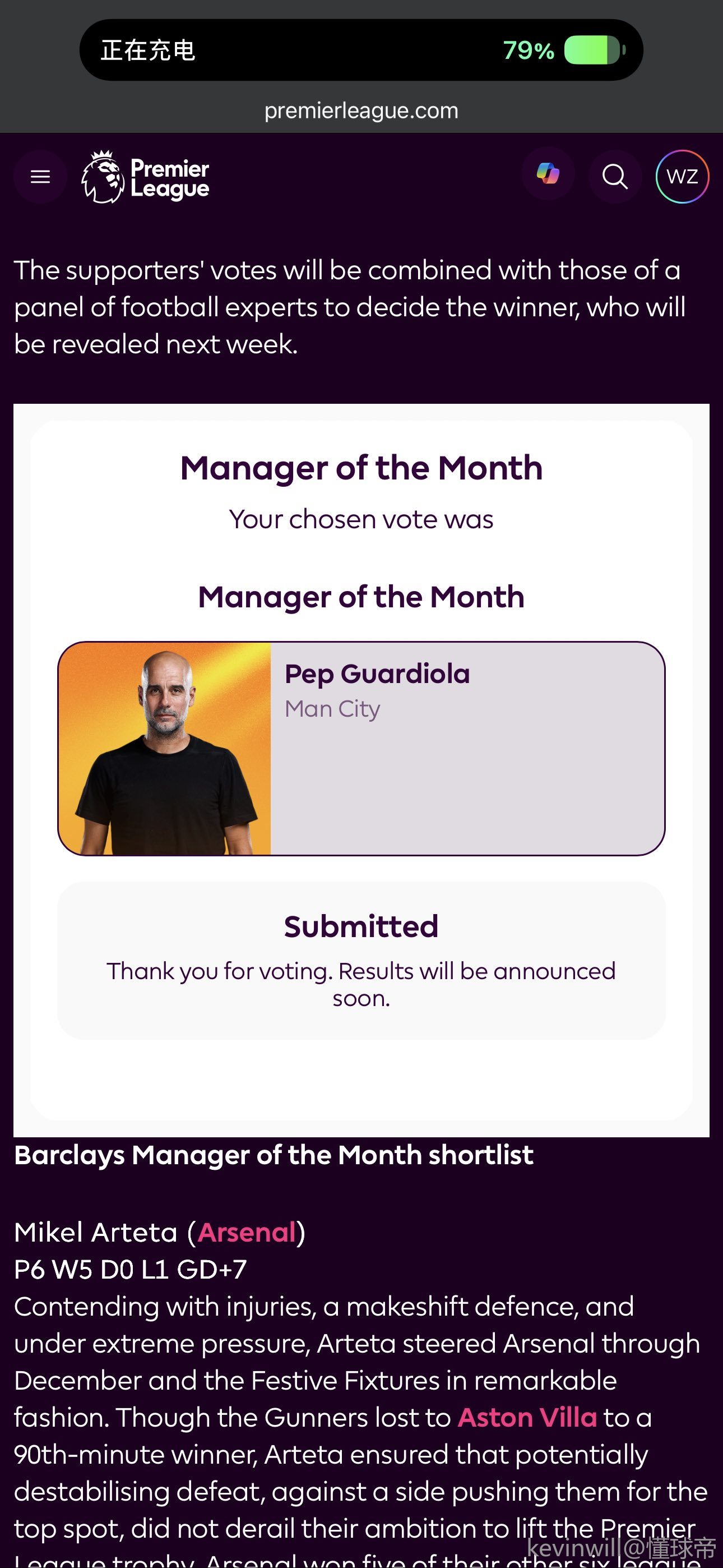Viewport: 723px width, 1568px height.
Task: Open the search magnifier
Action: click(615, 177)
